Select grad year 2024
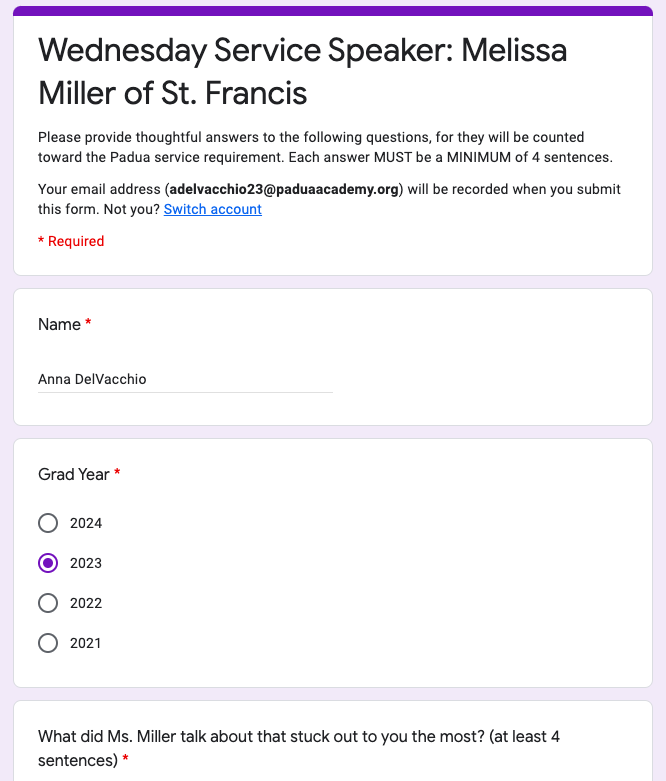 pyautogui.click(x=48, y=523)
